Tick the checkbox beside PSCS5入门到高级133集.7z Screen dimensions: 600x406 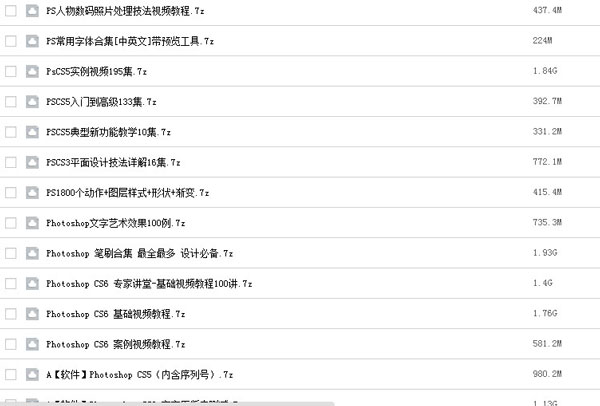tap(11, 101)
